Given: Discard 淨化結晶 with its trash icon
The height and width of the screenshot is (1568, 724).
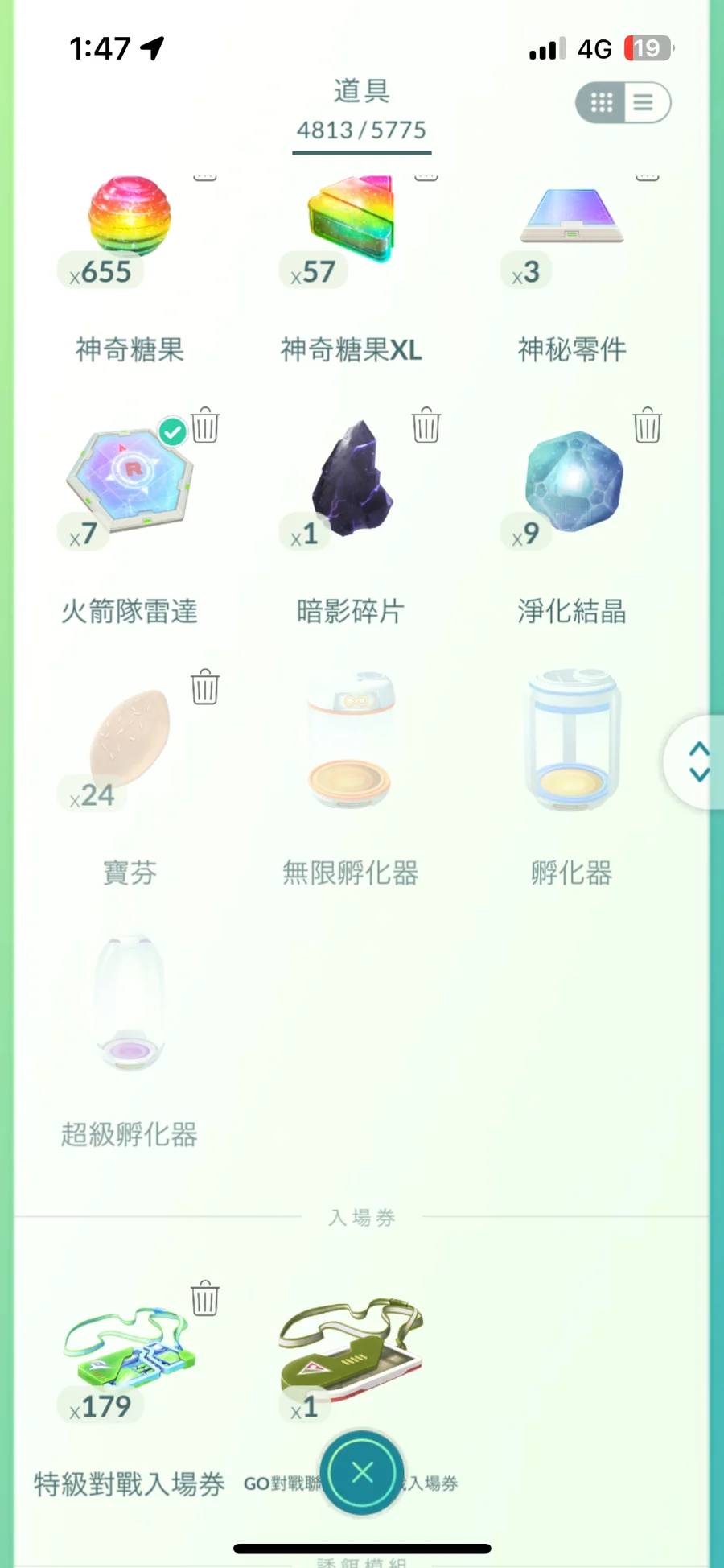Looking at the screenshot, I should tap(648, 425).
